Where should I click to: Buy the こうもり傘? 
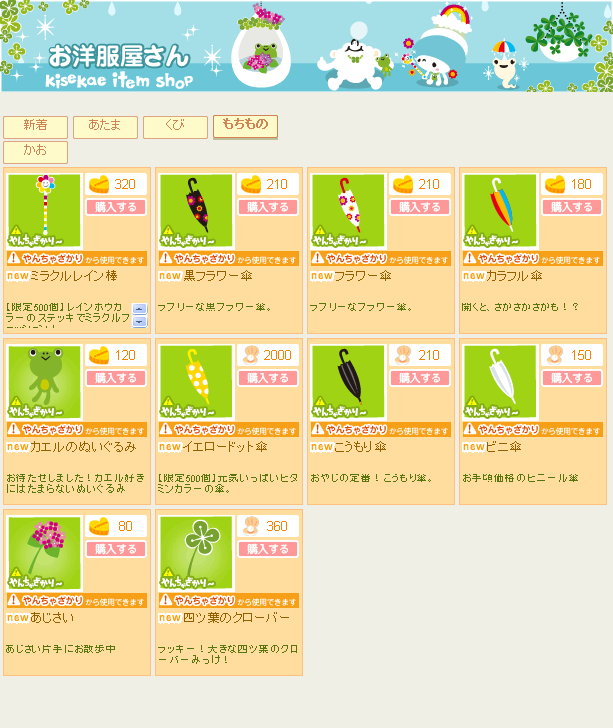point(421,378)
